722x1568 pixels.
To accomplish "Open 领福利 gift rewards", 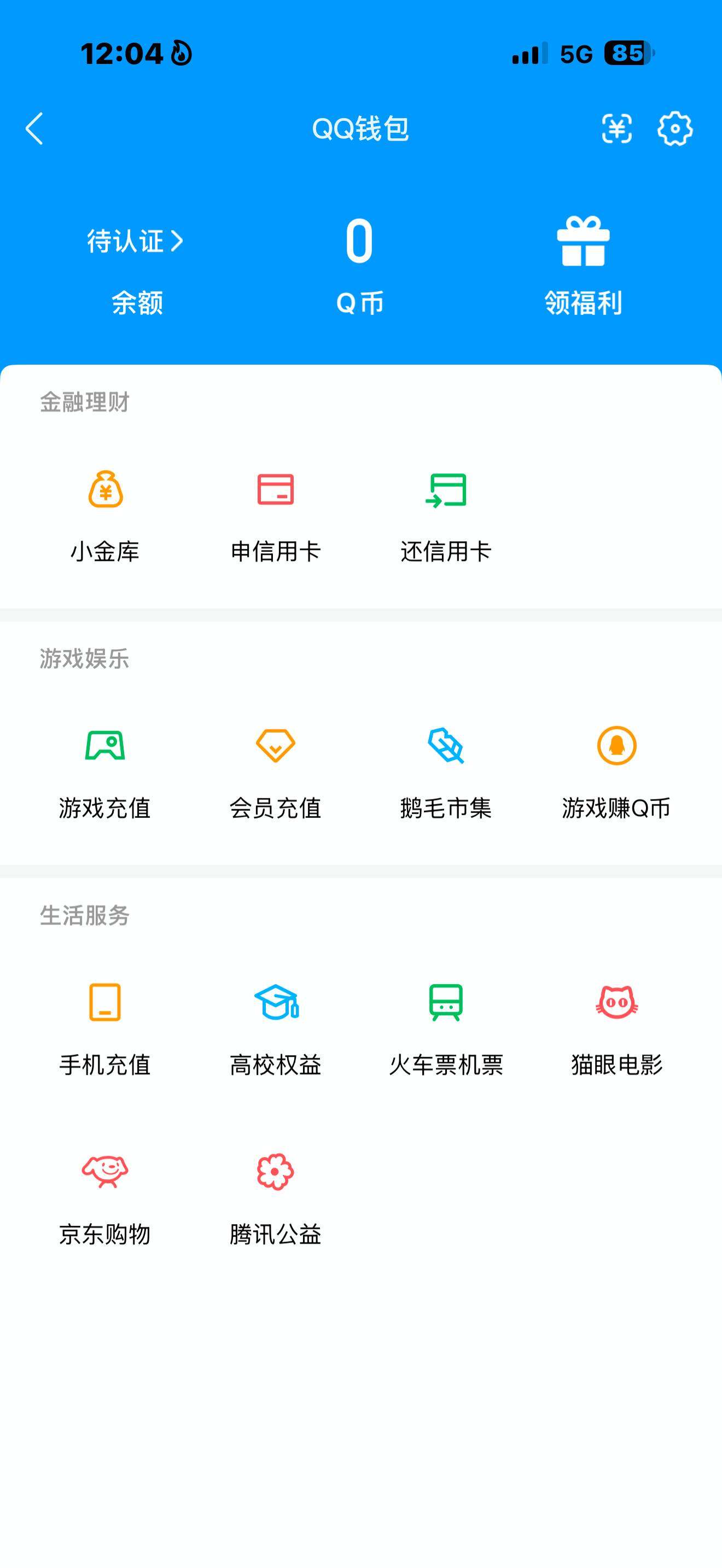I will 583,262.
